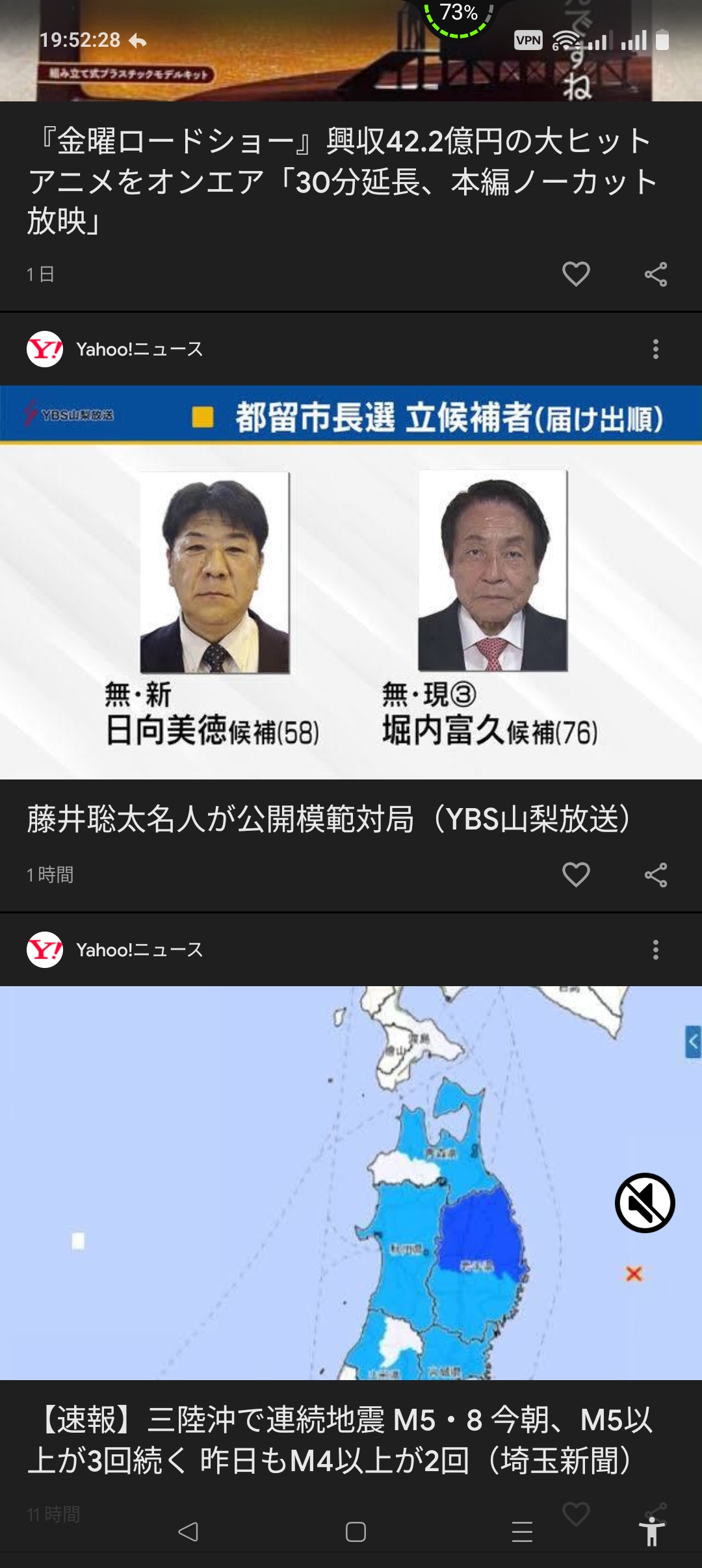The width and height of the screenshot is (702, 1568).
Task: Open the 金曜ロードショー article headline
Action: pos(341,181)
